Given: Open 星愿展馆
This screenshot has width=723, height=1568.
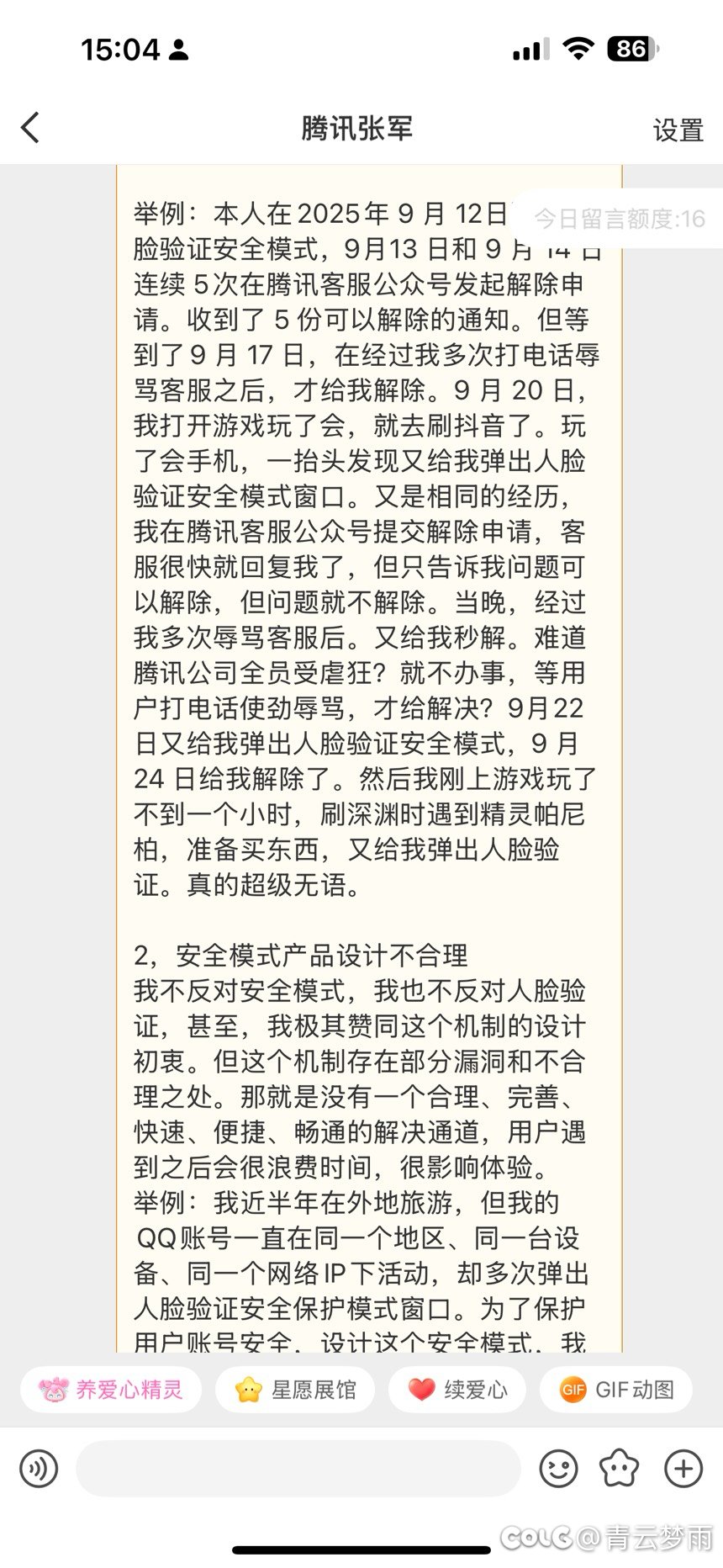Looking at the screenshot, I should (295, 1389).
